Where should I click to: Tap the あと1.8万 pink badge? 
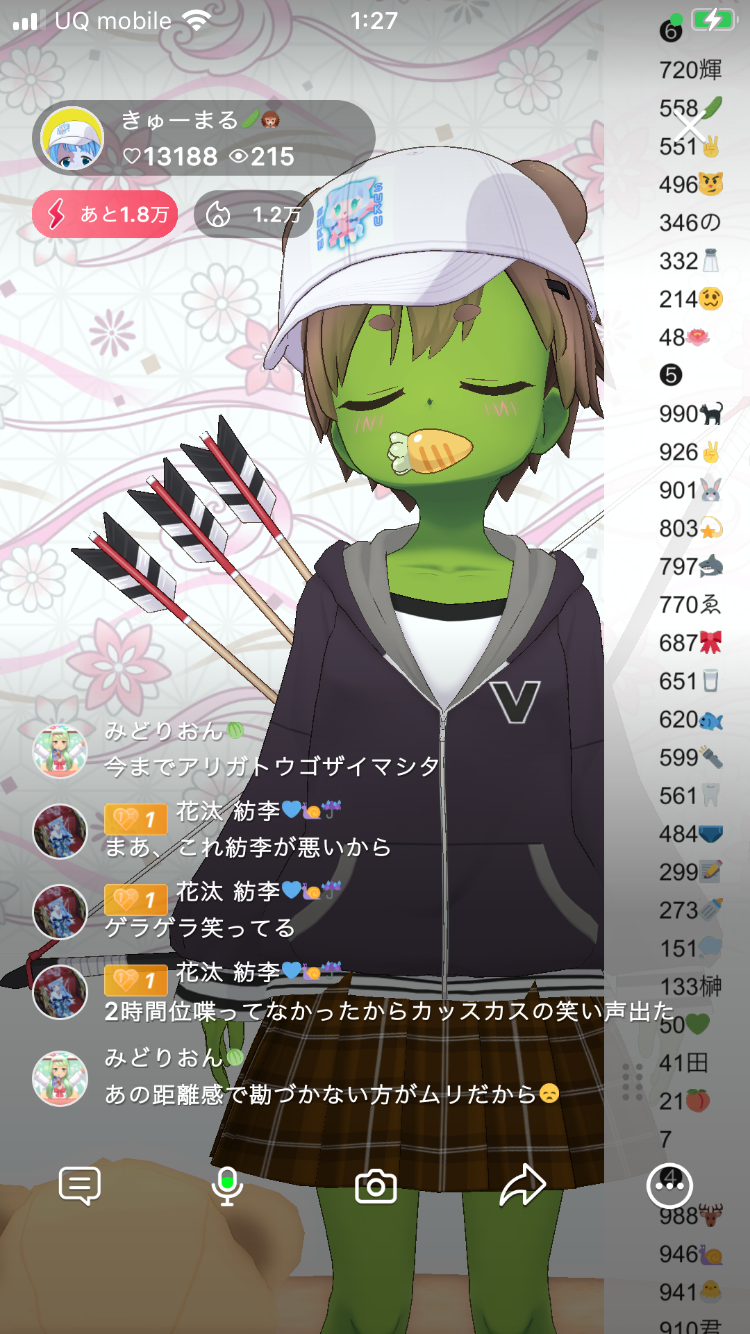[104, 214]
